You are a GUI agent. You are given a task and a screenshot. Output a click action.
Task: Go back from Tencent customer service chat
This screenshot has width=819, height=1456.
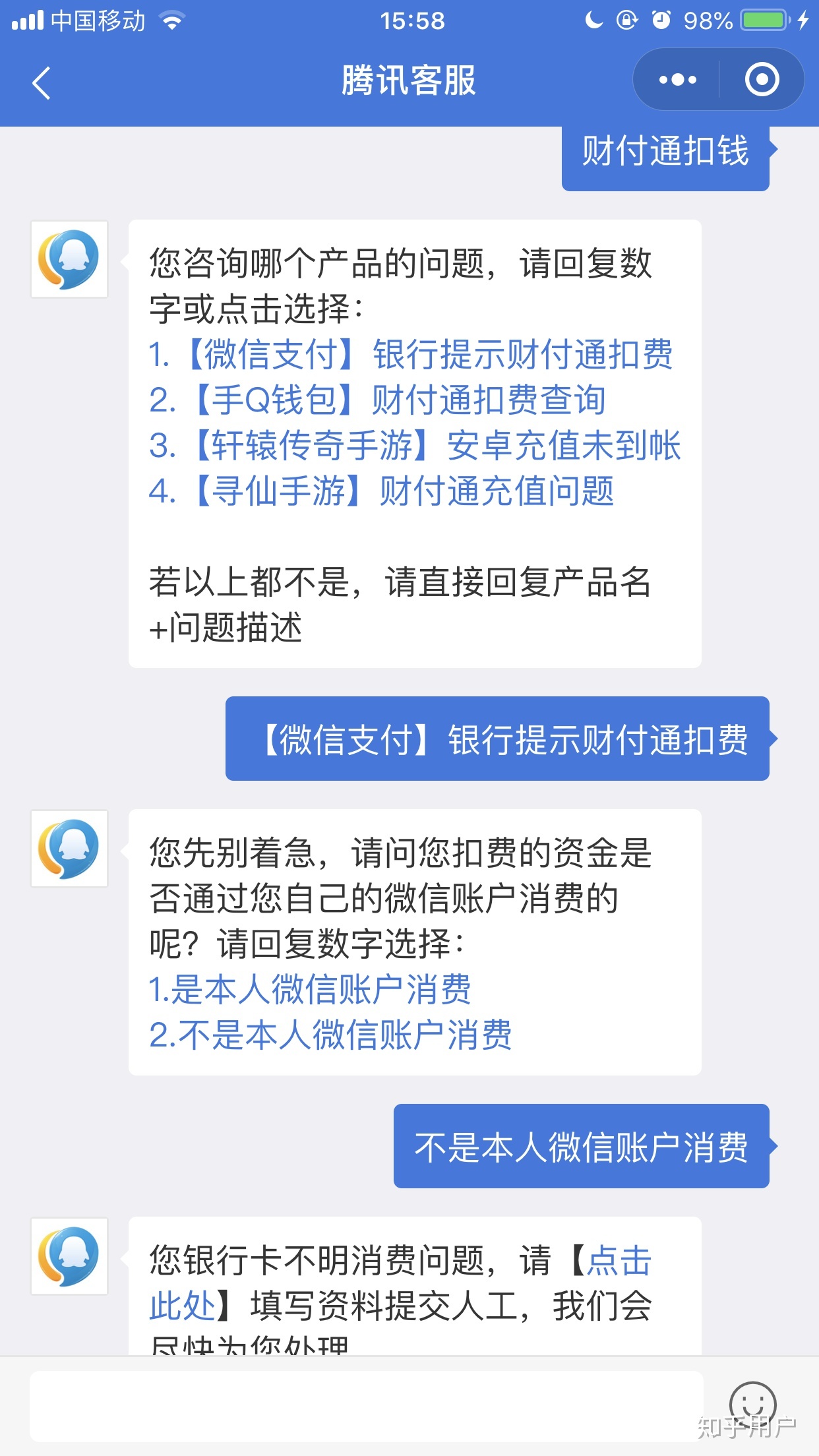[42, 83]
